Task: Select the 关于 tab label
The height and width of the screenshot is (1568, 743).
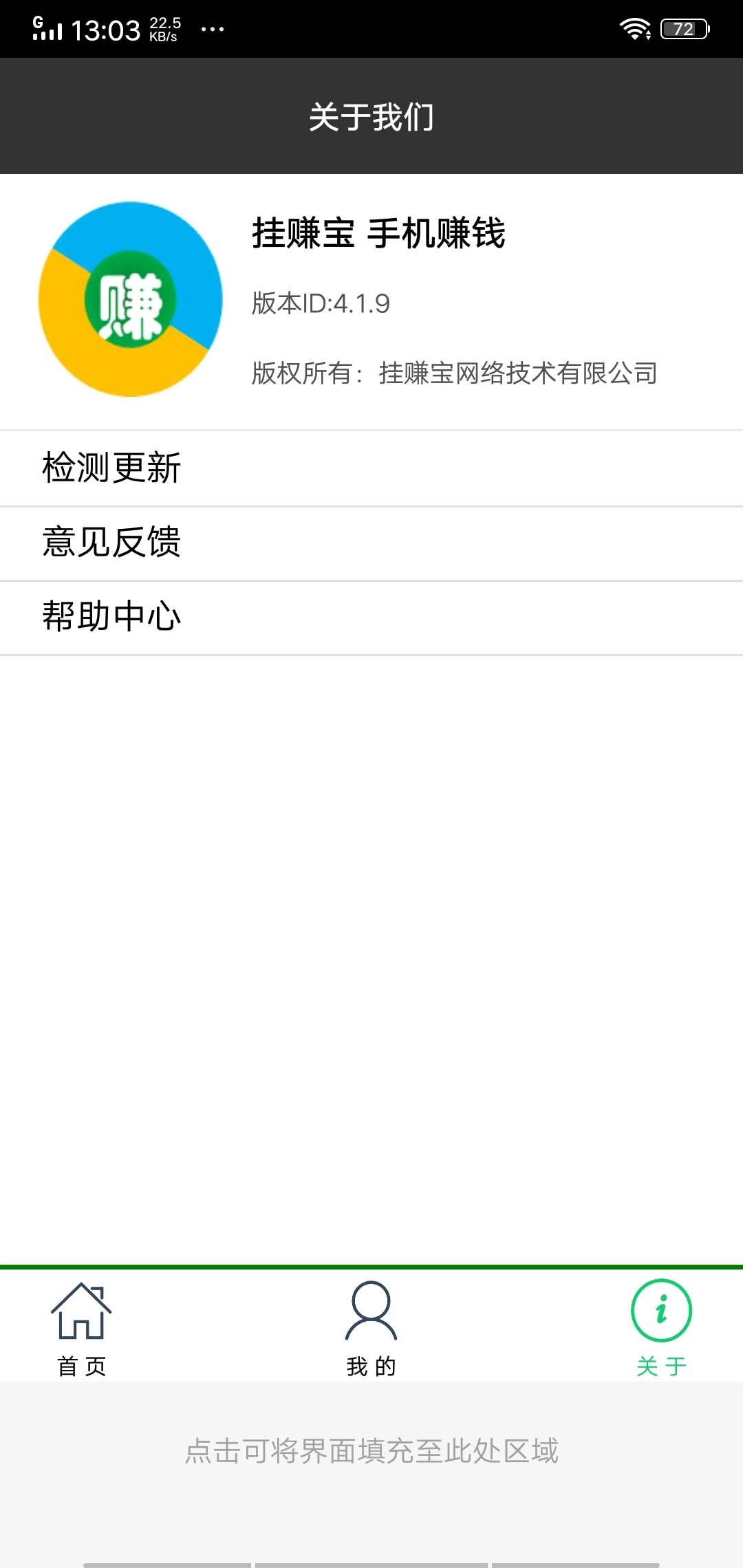Action: click(661, 1366)
